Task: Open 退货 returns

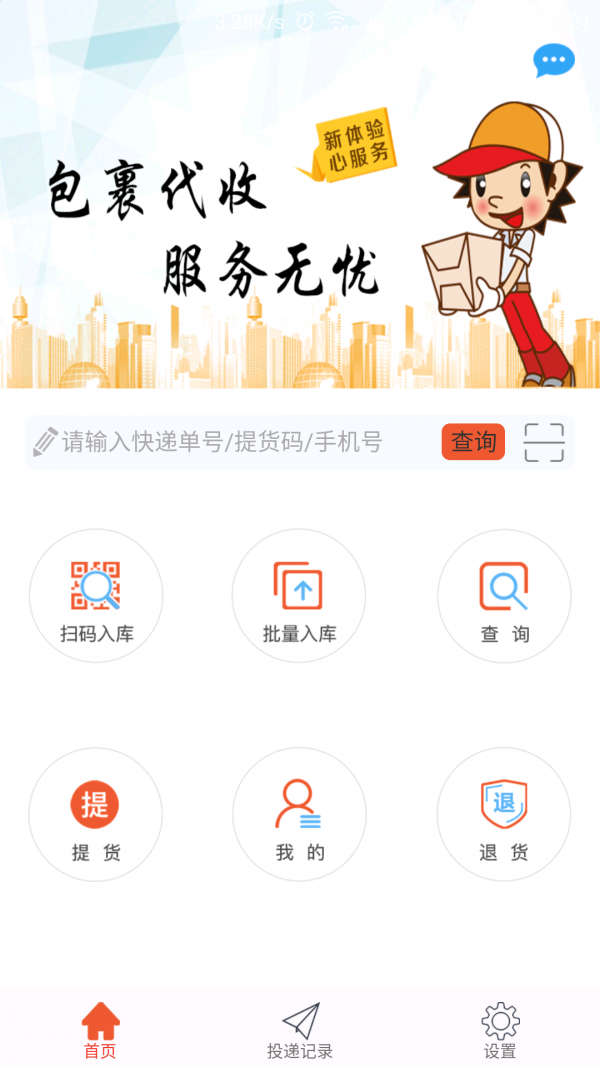Action: coord(504,816)
